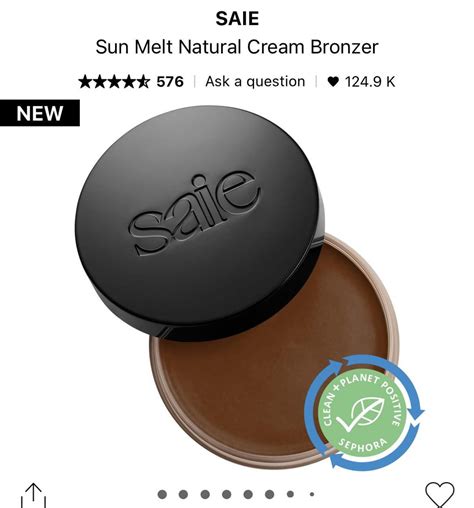Open the 576 reviews star rating
Screen dimensions: 474x508
click(131, 82)
